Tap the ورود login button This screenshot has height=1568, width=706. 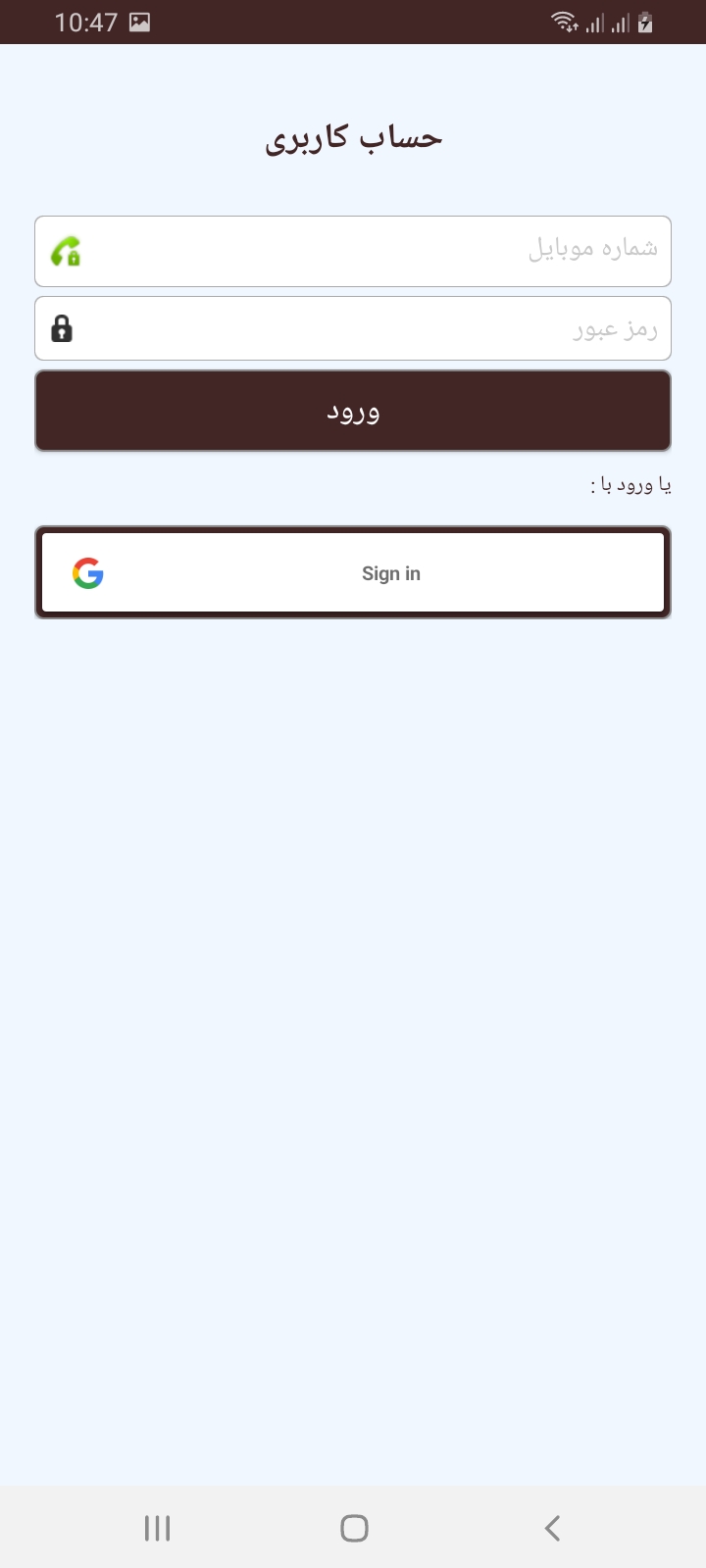[353, 411]
